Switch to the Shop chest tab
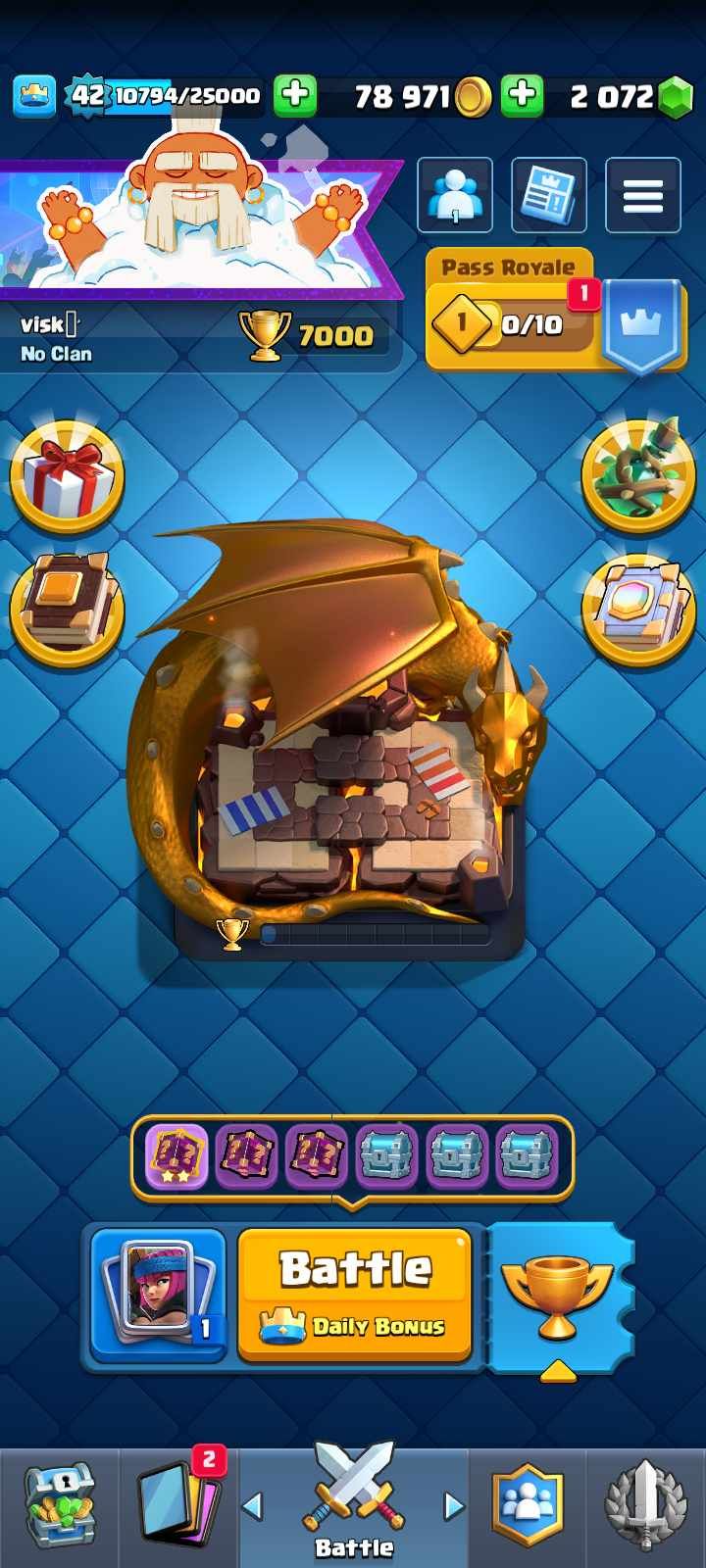The width and height of the screenshot is (706, 1568). pos(59,1504)
